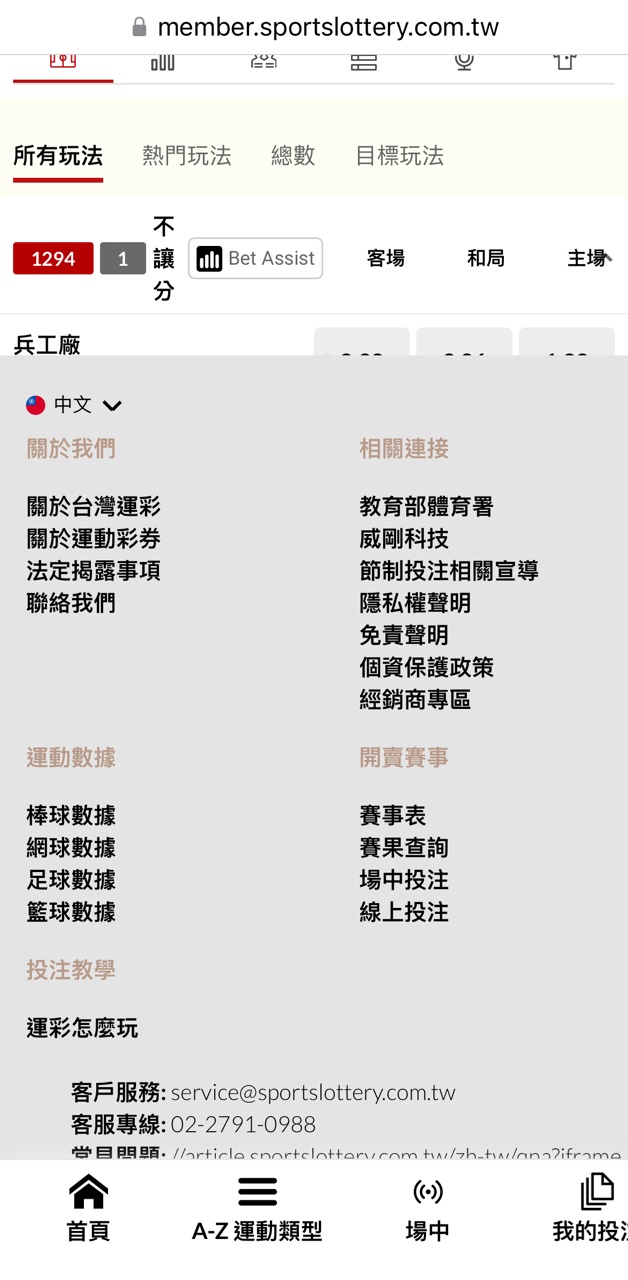
Task: Select the 總數 tab
Action: point(292,156)
